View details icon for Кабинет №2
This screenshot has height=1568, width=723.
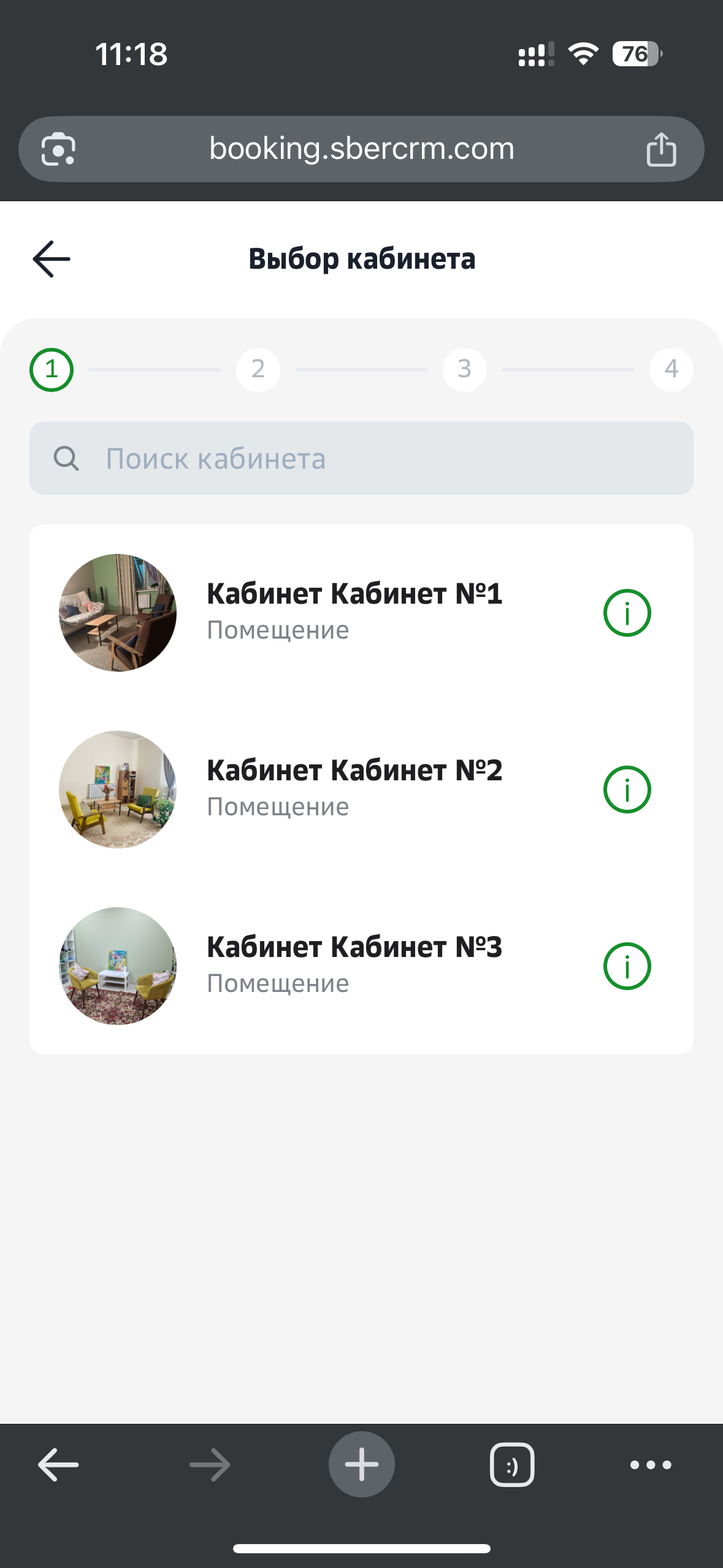coord(627,790)
